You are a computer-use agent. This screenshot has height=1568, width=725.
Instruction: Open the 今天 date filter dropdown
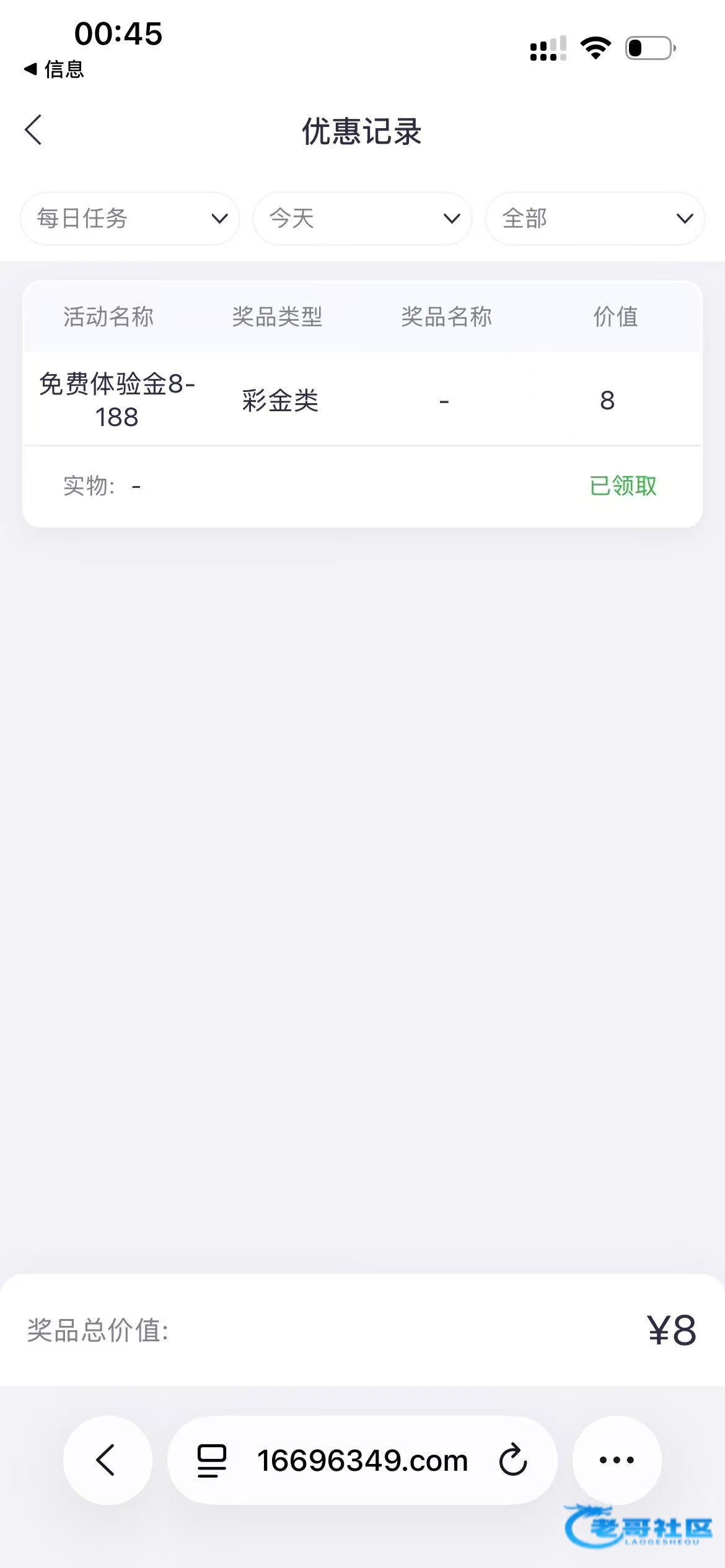click(x=362, y=219)
